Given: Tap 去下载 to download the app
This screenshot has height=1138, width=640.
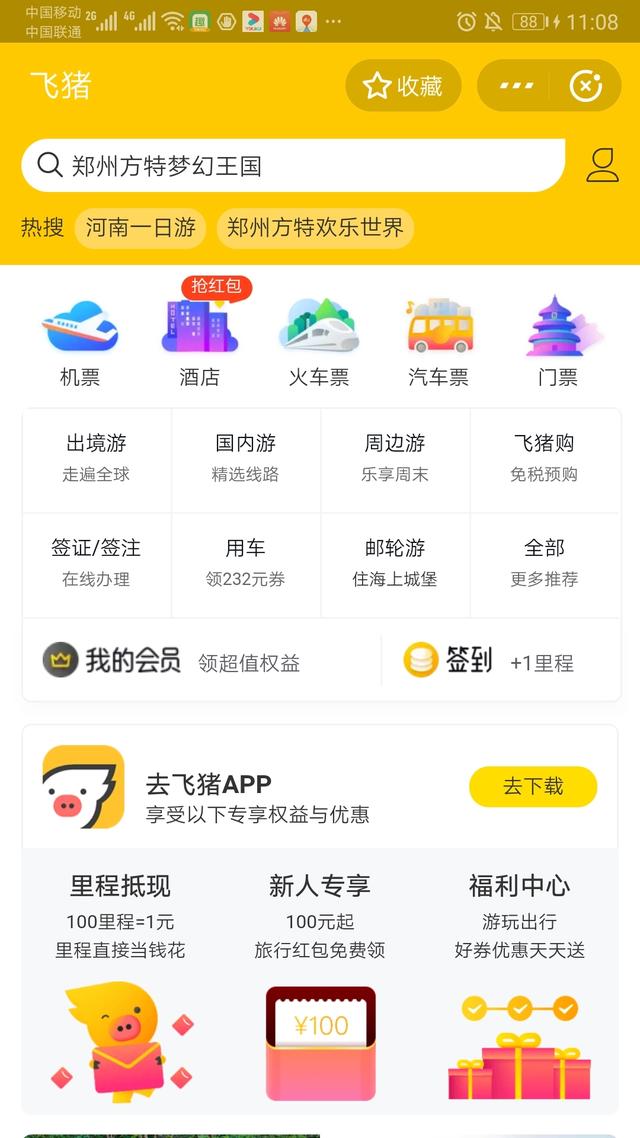Looking at the screenshot, I should click(x=533, y=787).
